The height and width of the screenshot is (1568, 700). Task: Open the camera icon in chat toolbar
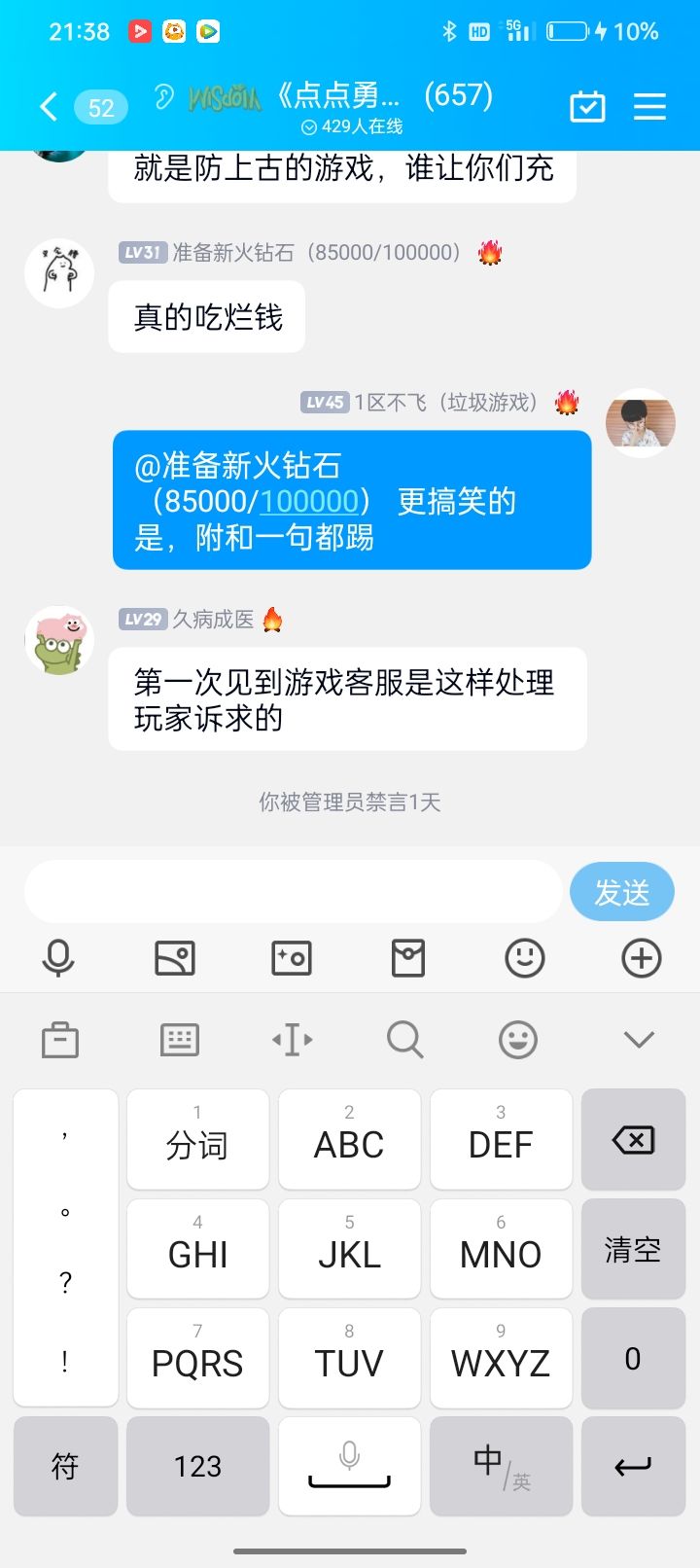pos(292,958)
